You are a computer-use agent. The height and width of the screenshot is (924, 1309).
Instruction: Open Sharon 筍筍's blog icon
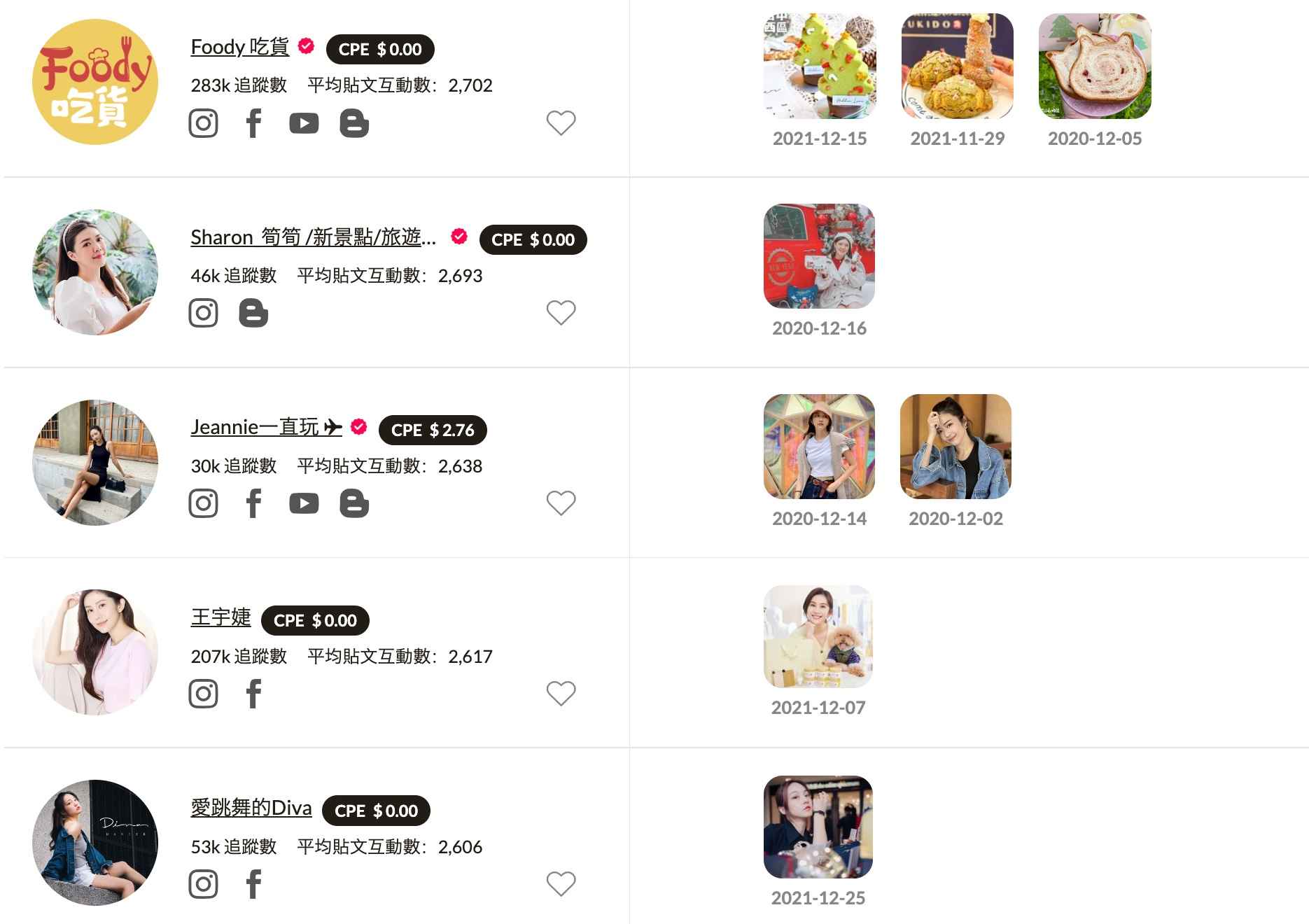(253, 313)
